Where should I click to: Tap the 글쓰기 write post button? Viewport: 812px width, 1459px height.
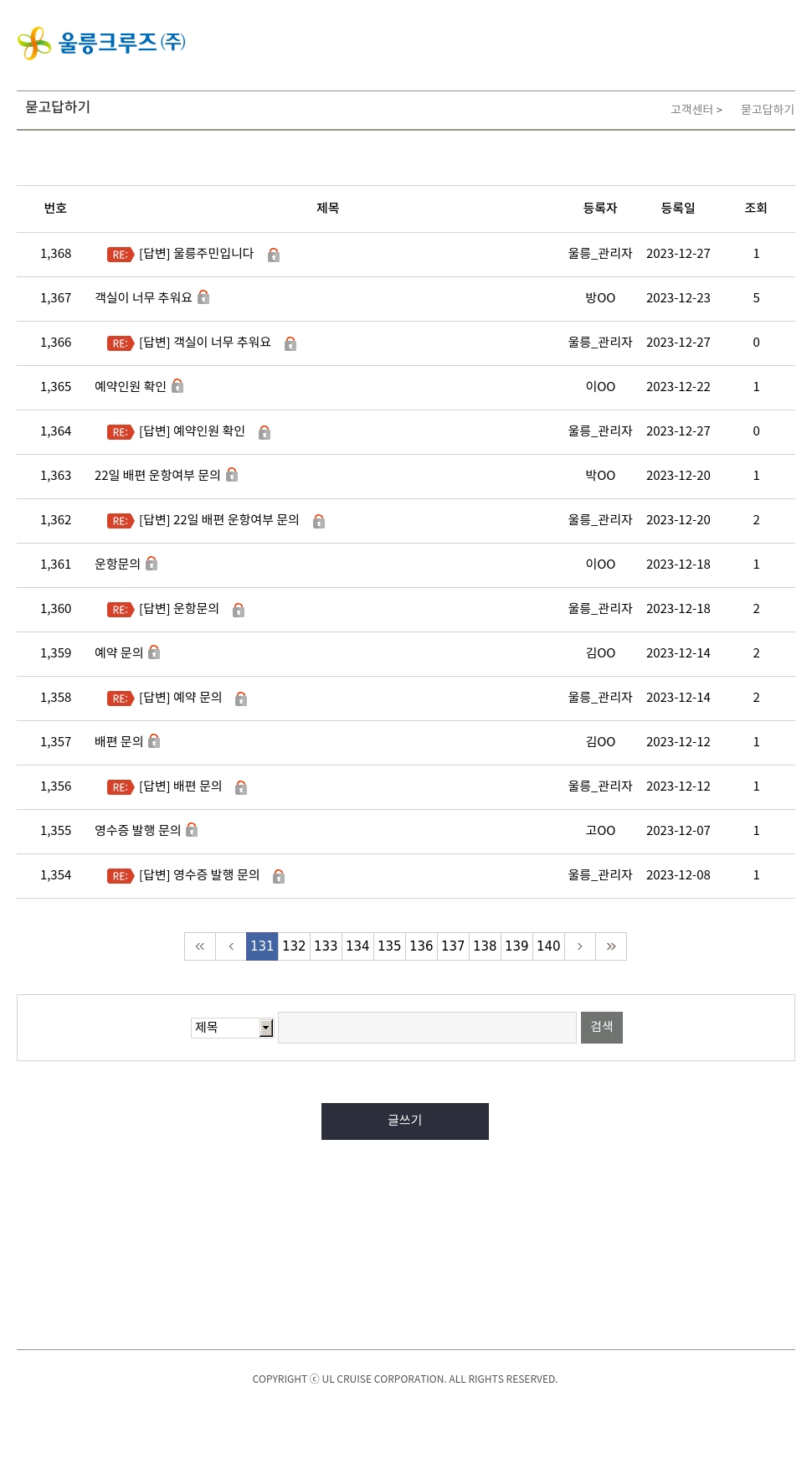405,1121
